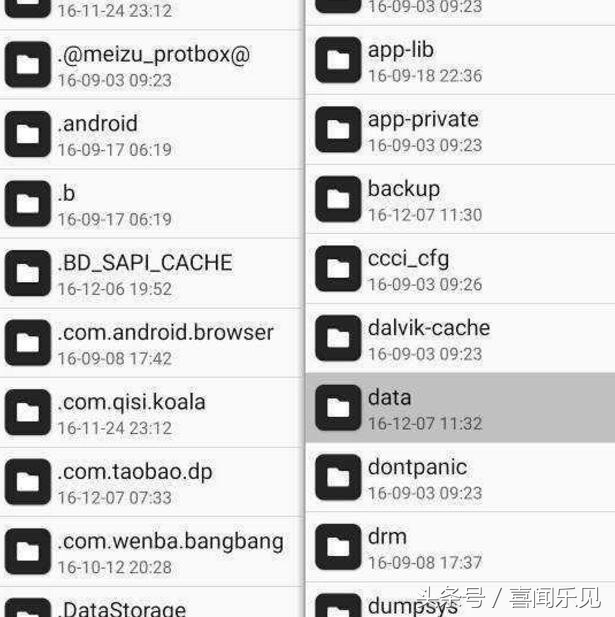The image size is (615, 617).
Task: Open the .b folder
Action: pos(150,204)
